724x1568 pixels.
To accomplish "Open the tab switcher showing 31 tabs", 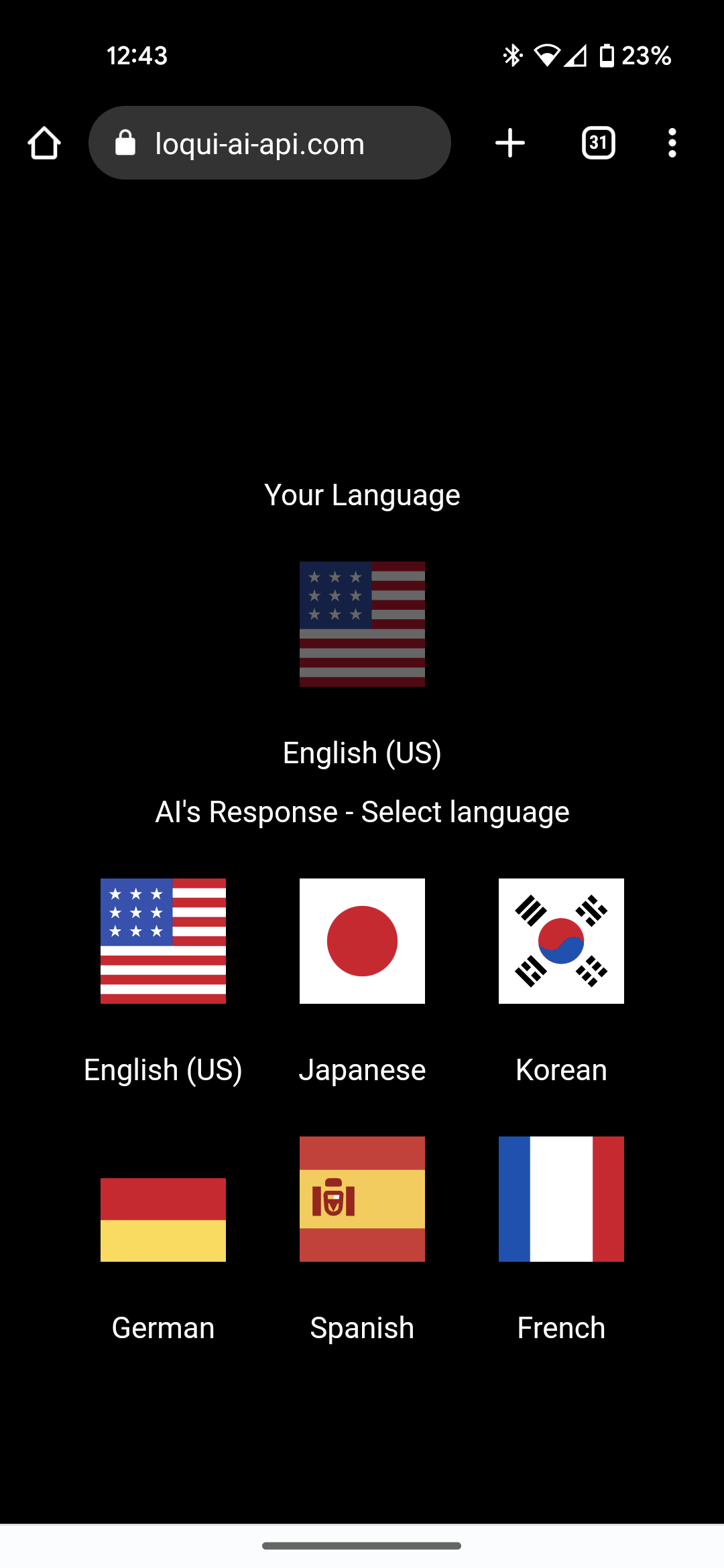I will point(598,143).
